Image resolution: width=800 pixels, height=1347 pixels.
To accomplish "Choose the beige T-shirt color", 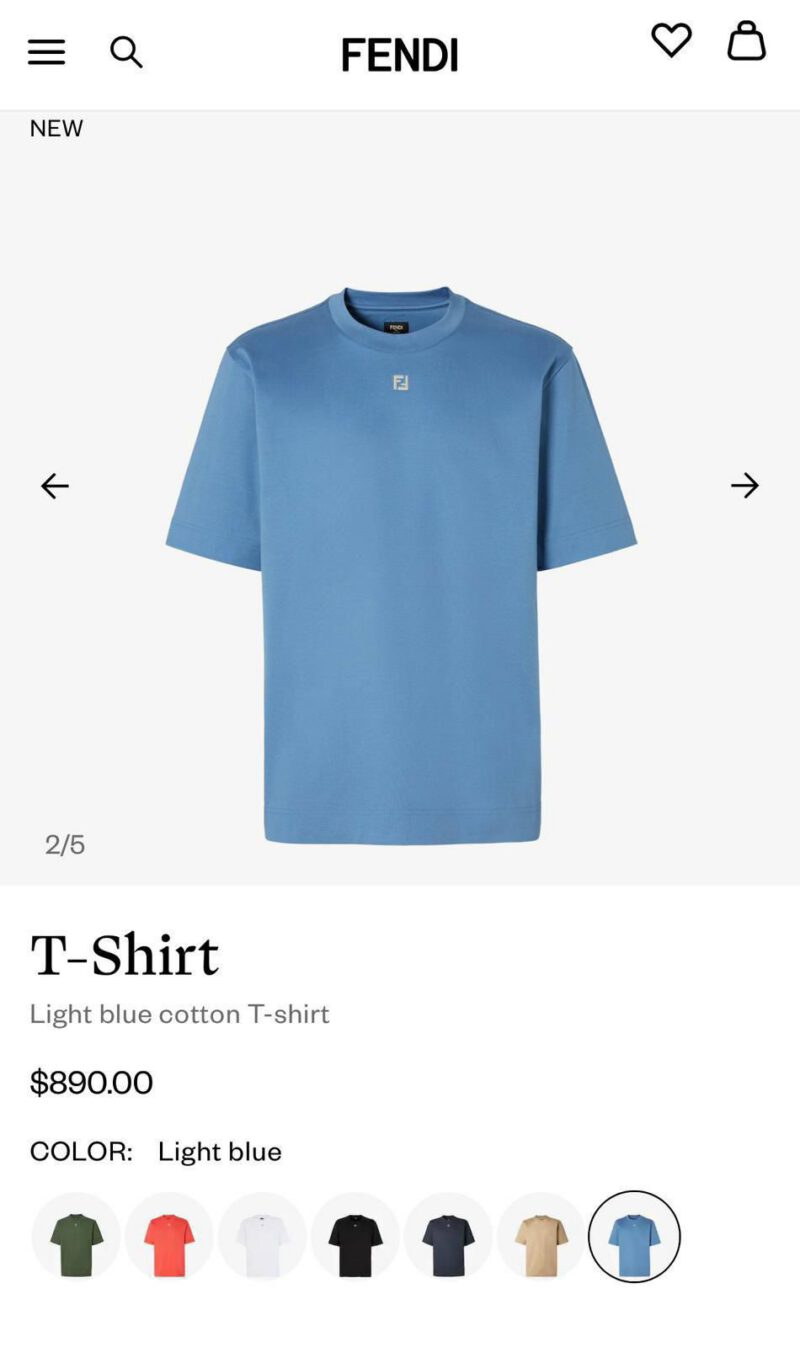I will (541, 1236).
